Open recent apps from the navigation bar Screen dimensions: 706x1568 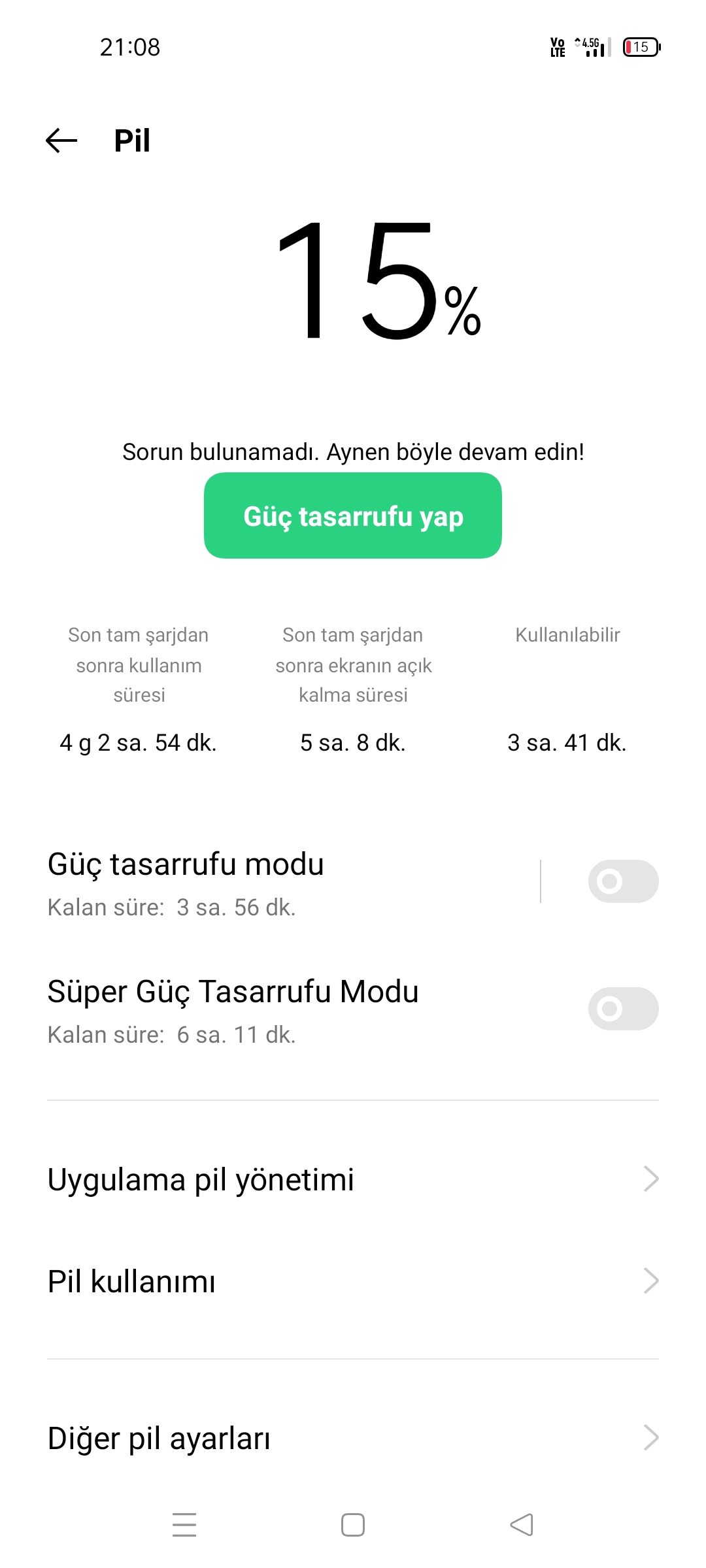click(184, 1525)
